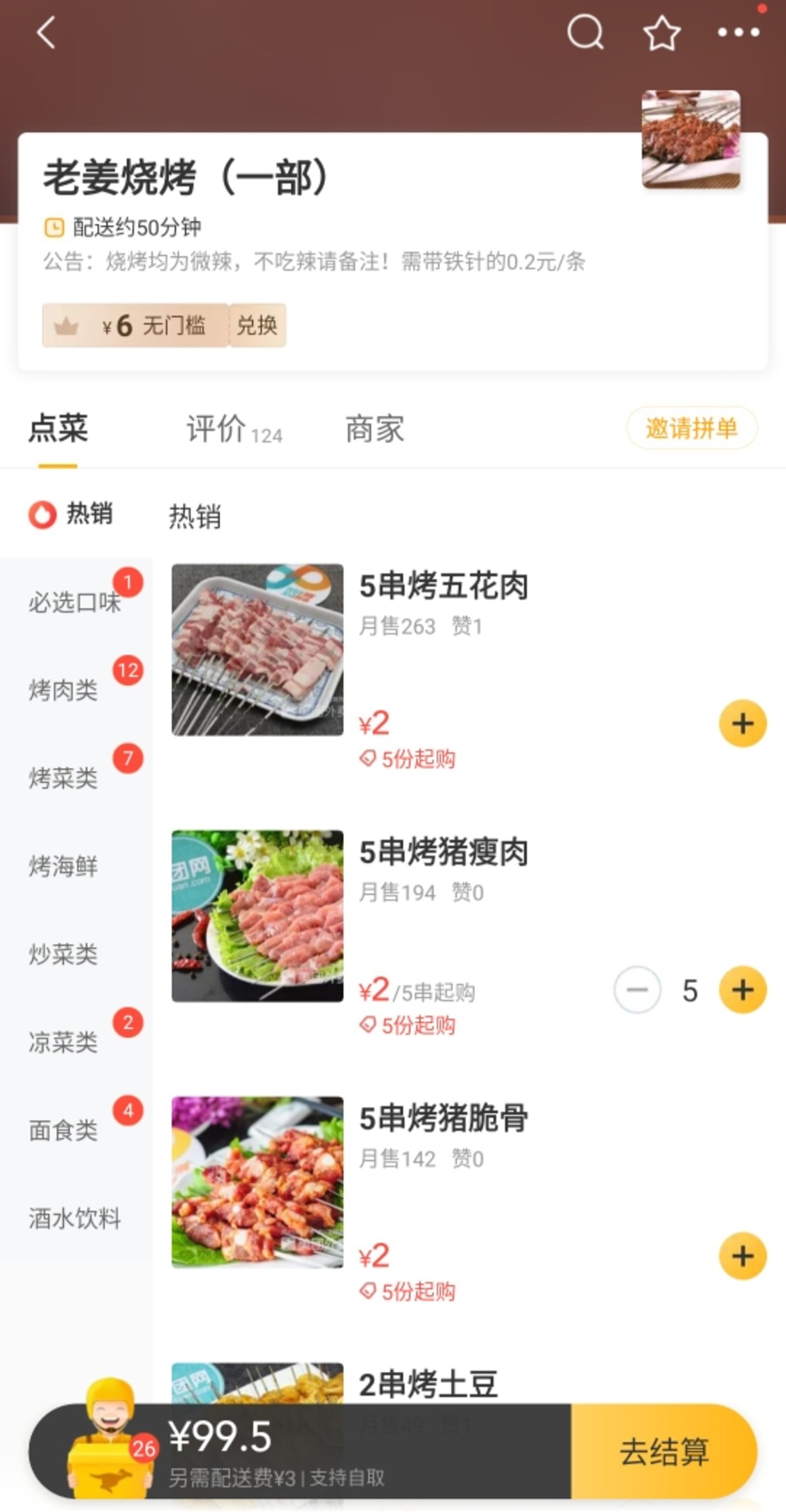Switch to the 商家 merchant tab
This screenshot has width=786, height=1512.
[375, 429]
